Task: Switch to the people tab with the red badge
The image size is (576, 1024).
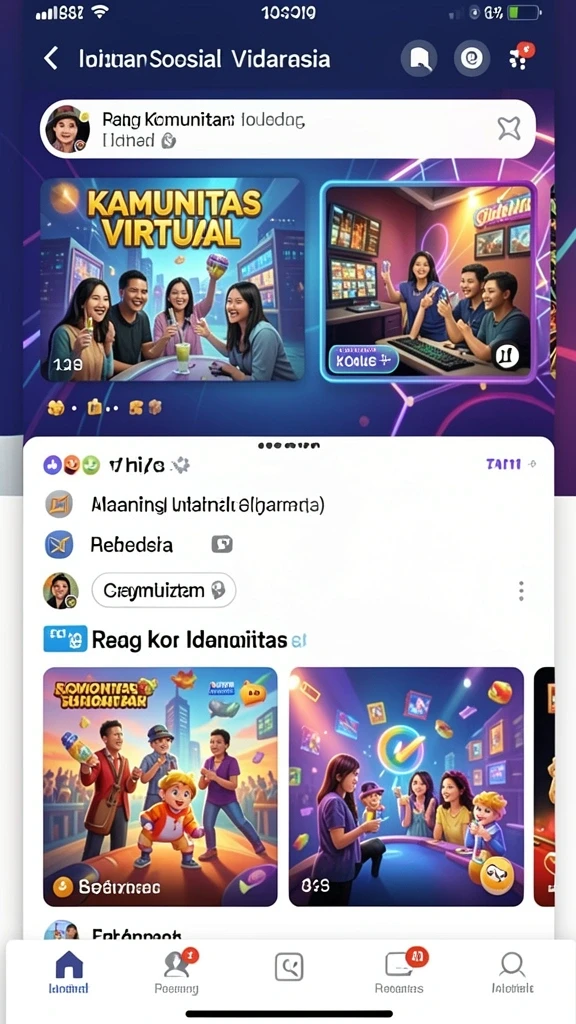Action: point(176,972)
